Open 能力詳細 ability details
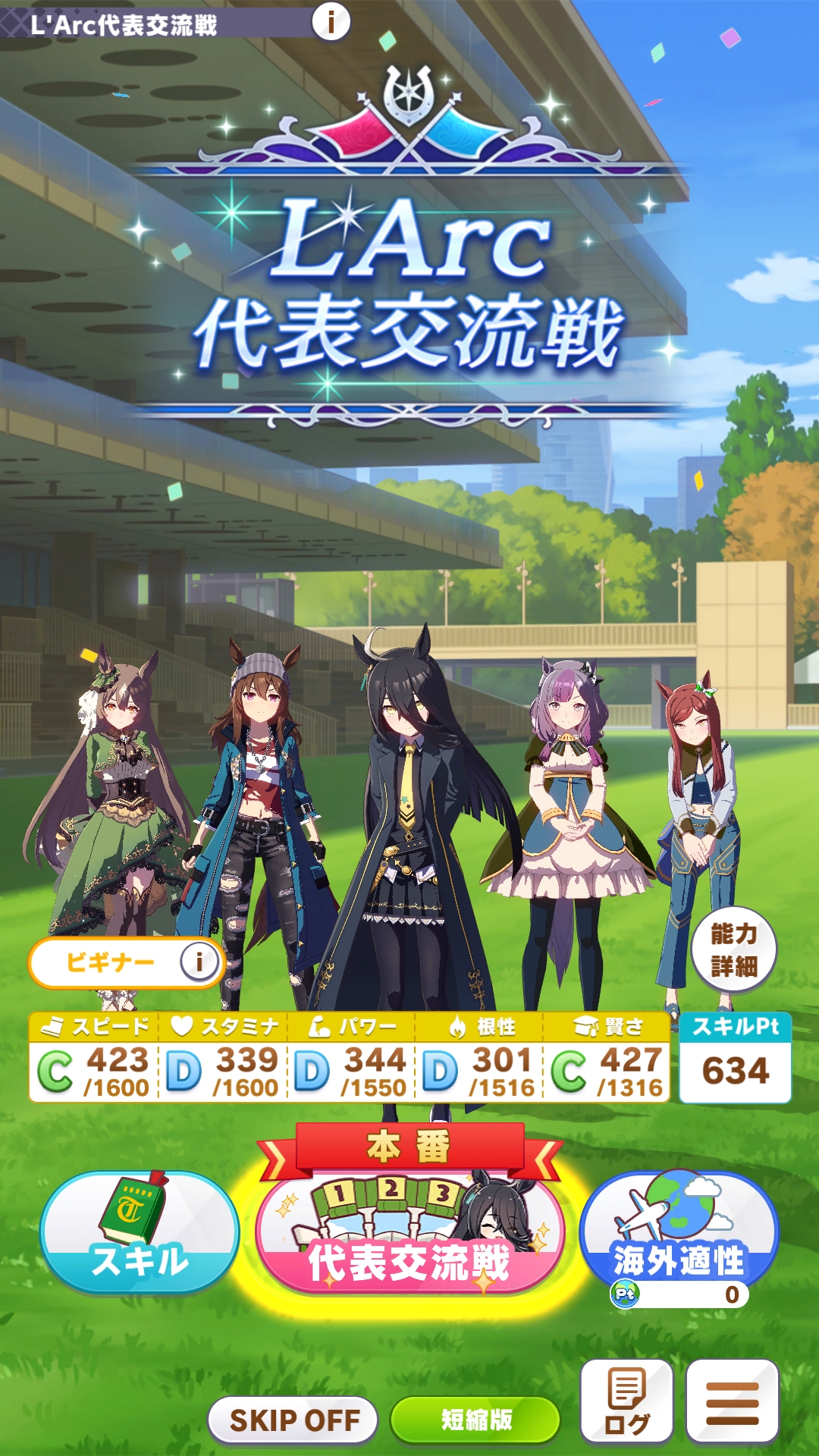Viewport: 819px width, 1456px height. (x=733, y=949)
